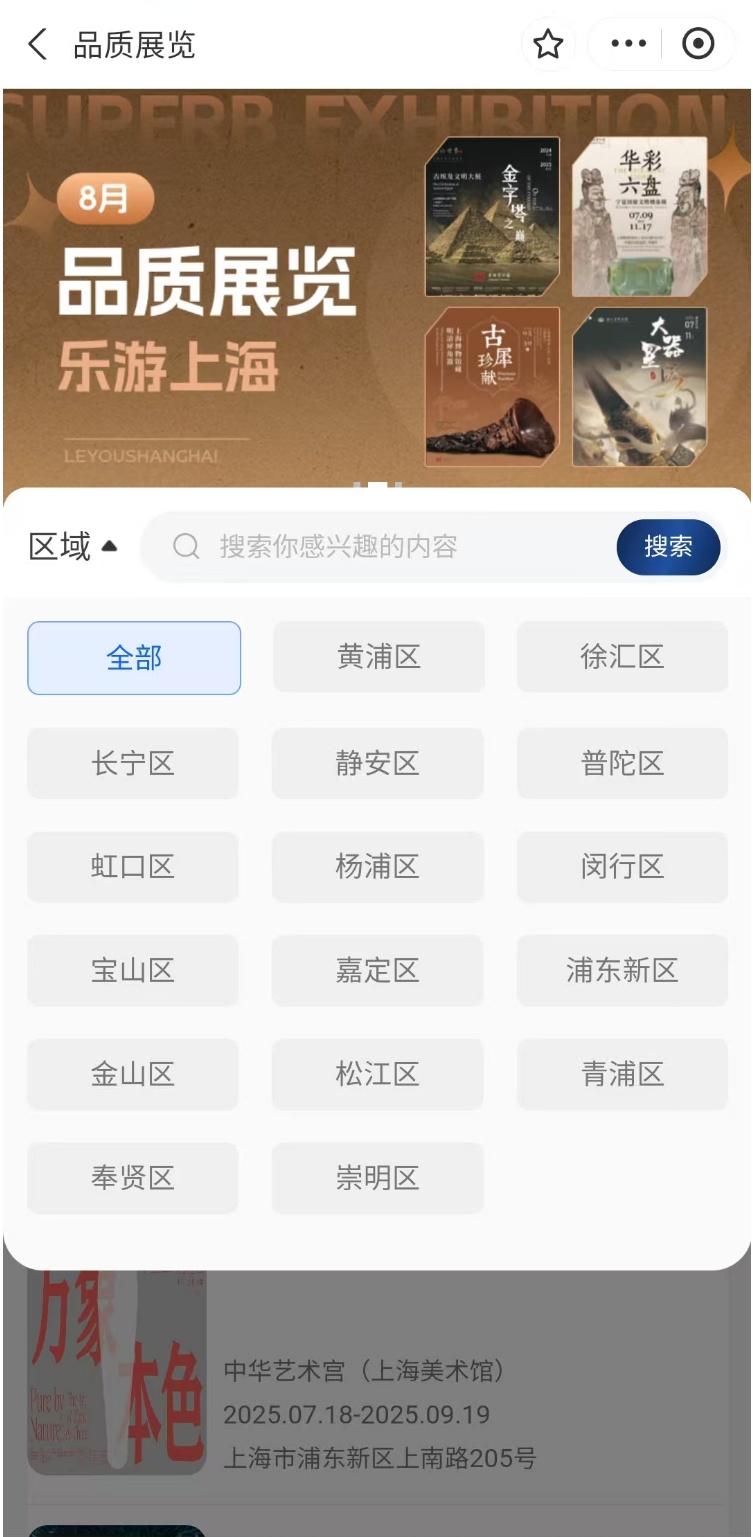Pick the 普陀区 chip
Image resolution: width=753 pixels, height=1537 pixels.
point(622,763)
